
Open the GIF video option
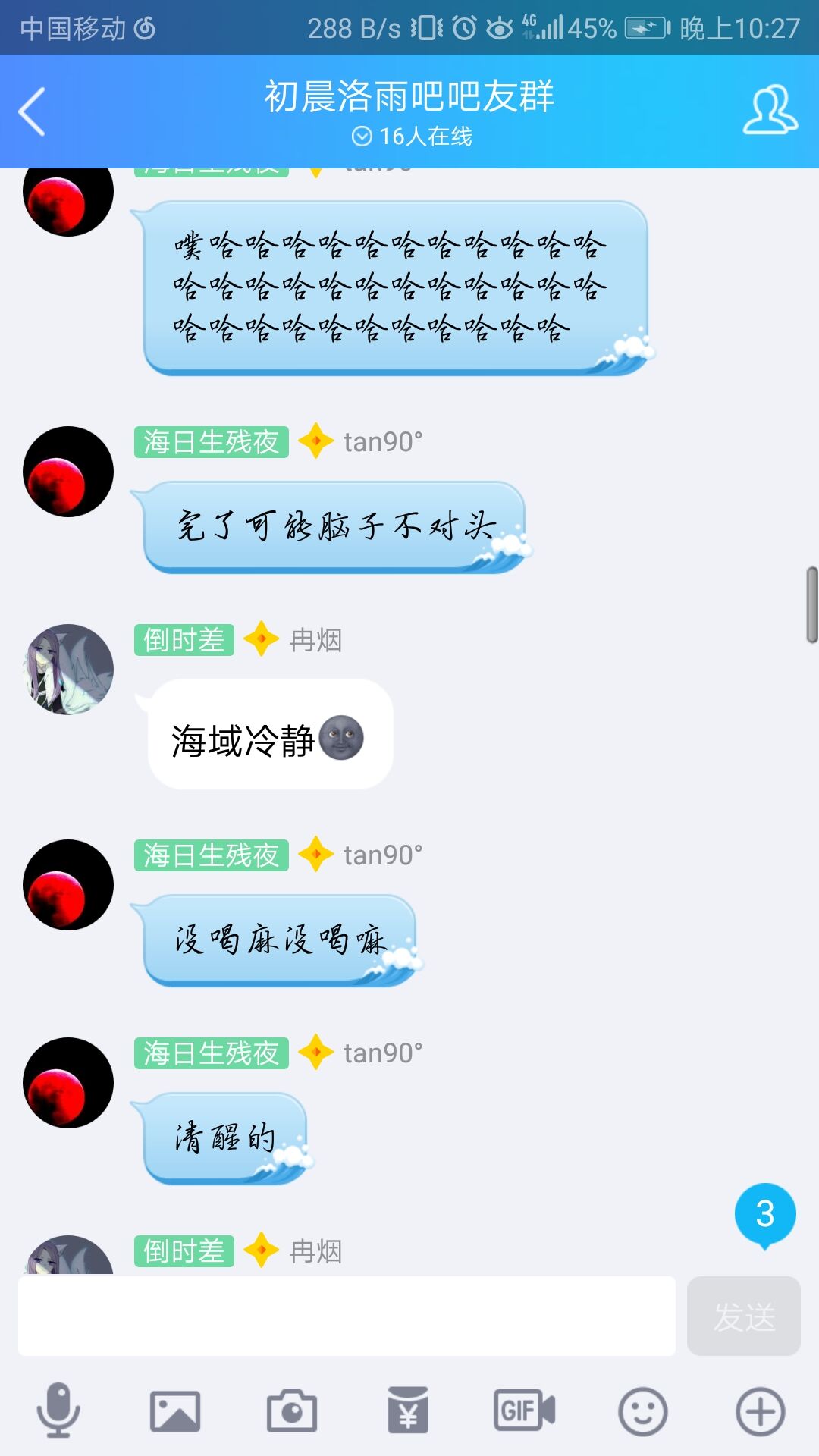tap(525, 1410)
